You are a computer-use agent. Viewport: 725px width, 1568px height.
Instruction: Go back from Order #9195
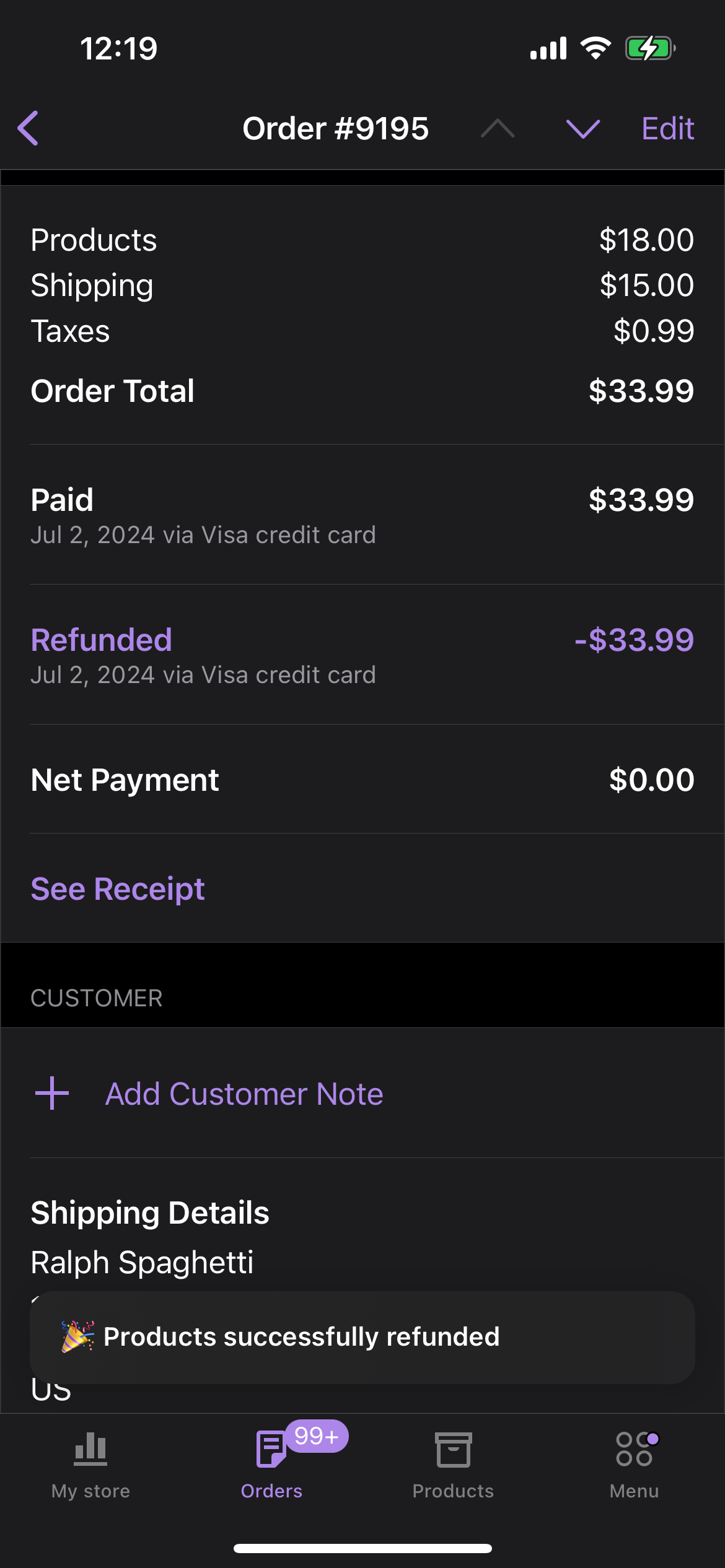29,128
